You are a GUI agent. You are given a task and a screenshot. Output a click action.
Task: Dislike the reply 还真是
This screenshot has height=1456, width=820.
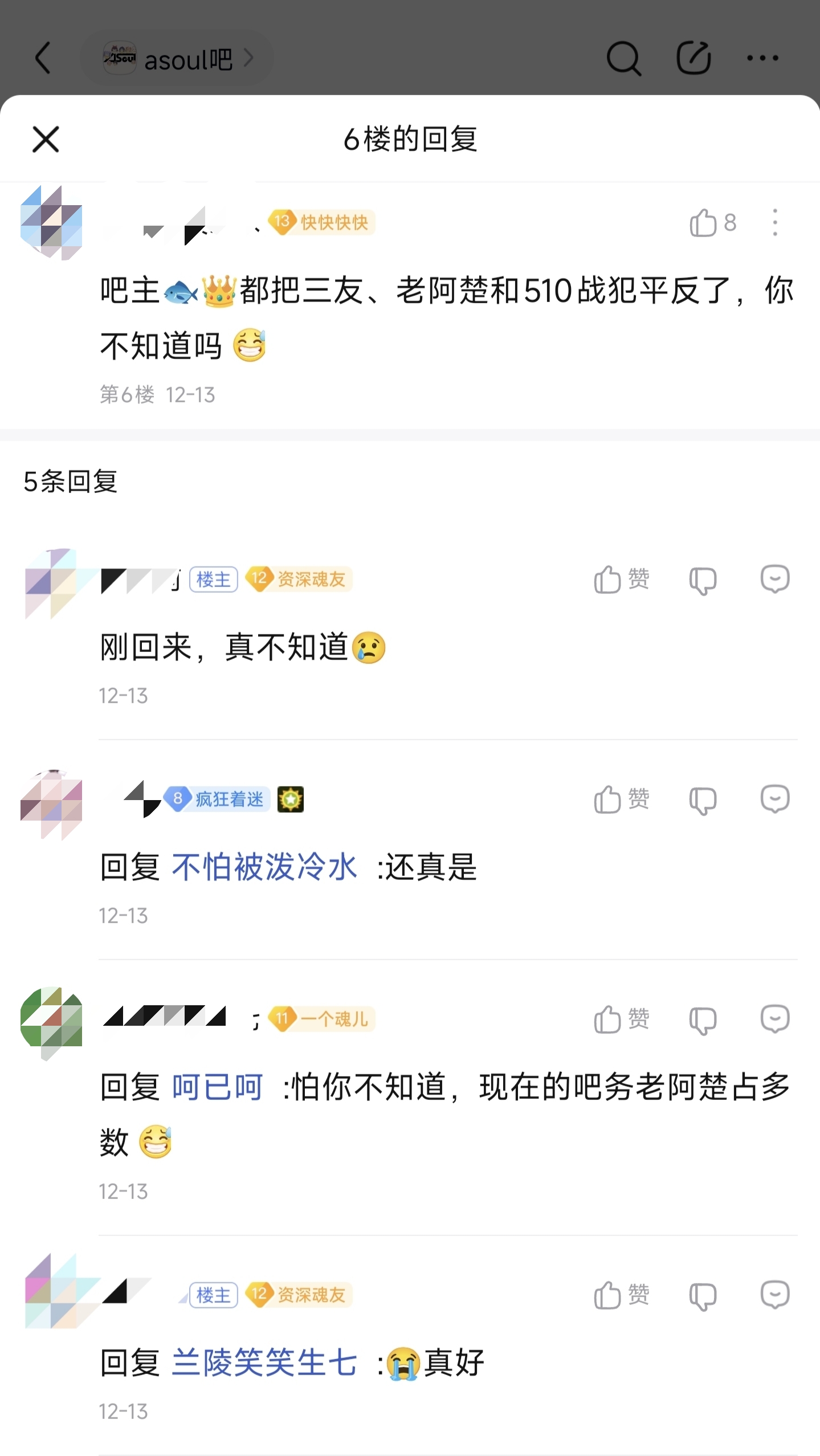703,800
